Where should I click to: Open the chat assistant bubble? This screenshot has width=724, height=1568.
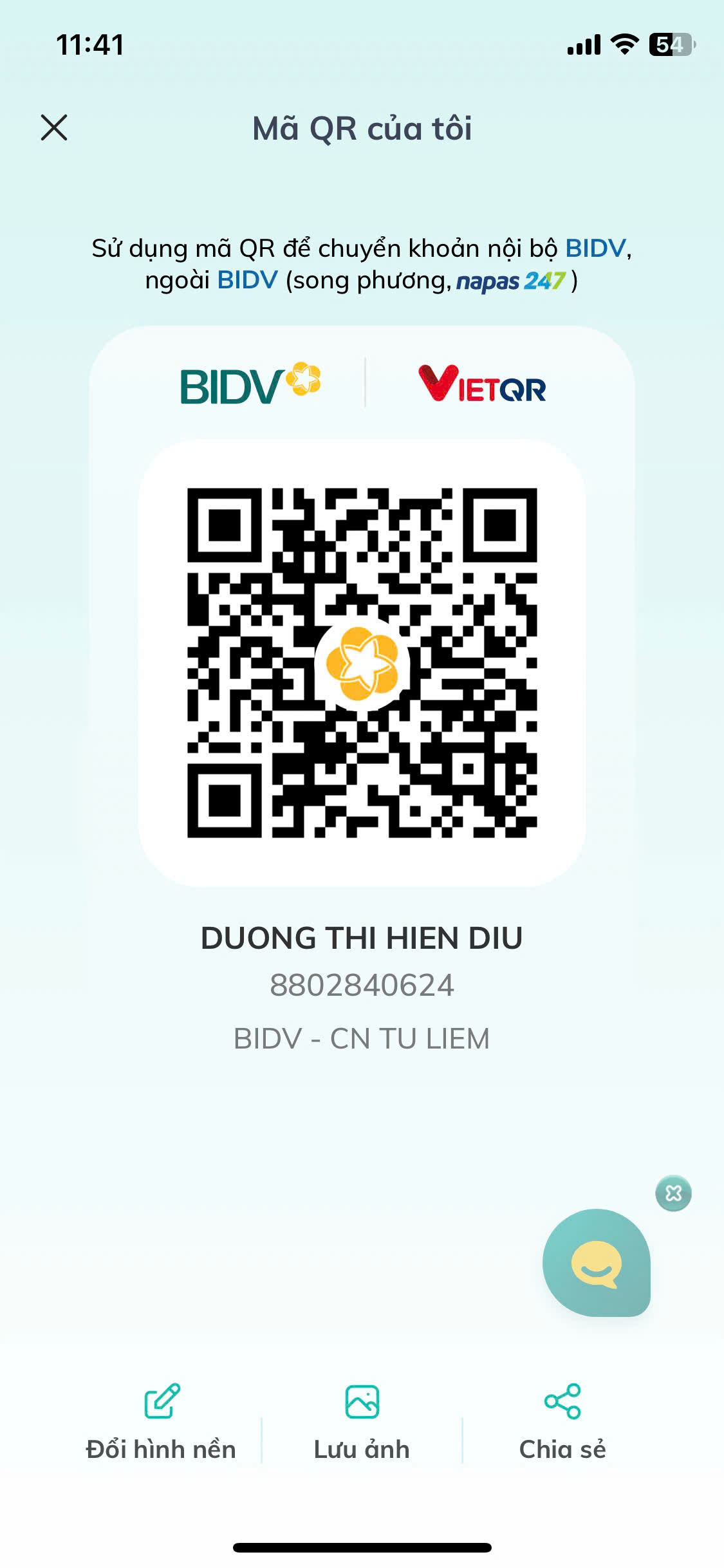(597, 1263)
